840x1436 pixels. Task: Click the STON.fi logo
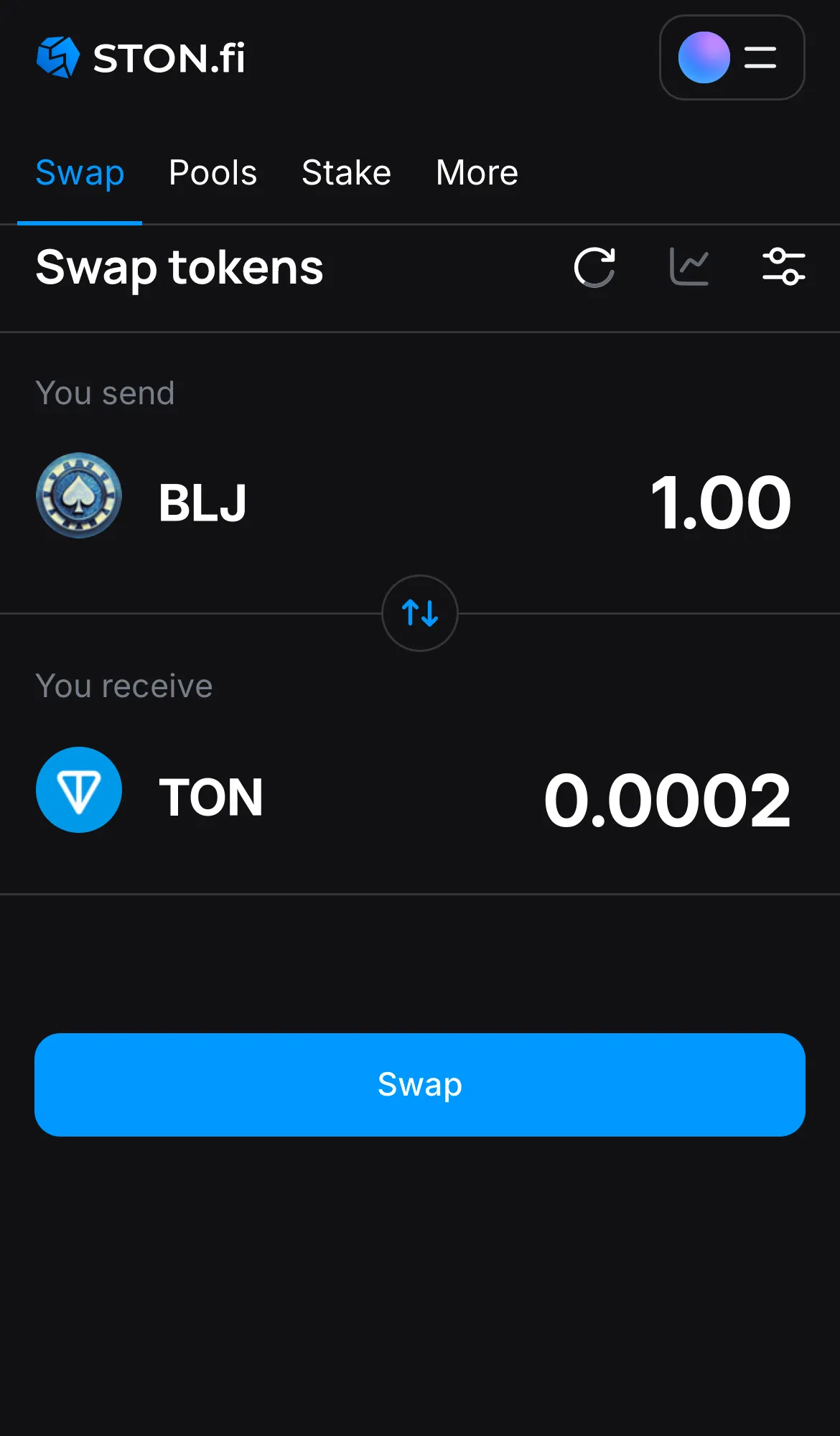tap(141, 57)
